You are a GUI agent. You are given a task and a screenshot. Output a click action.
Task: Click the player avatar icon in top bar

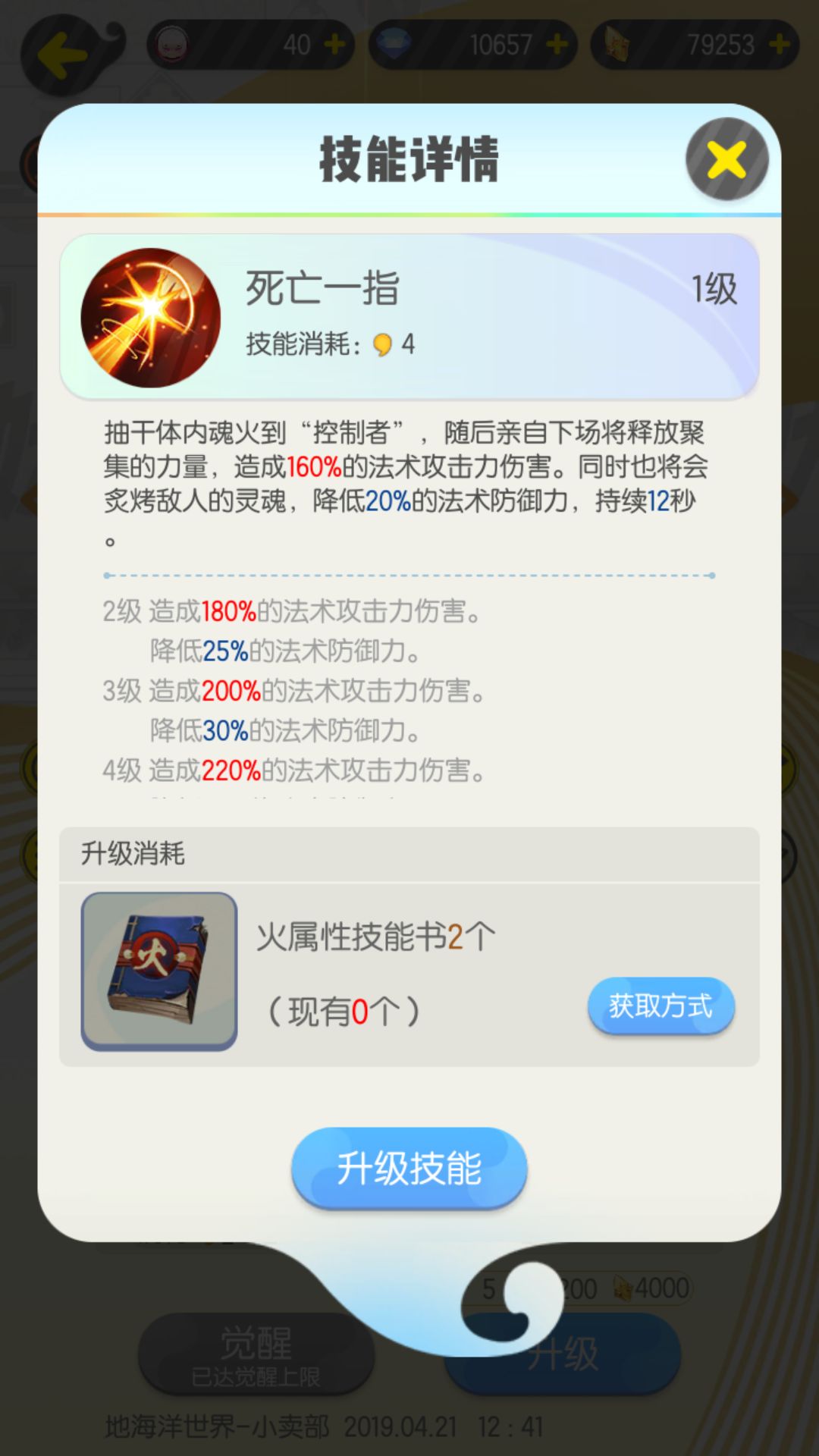click(171, 45)
